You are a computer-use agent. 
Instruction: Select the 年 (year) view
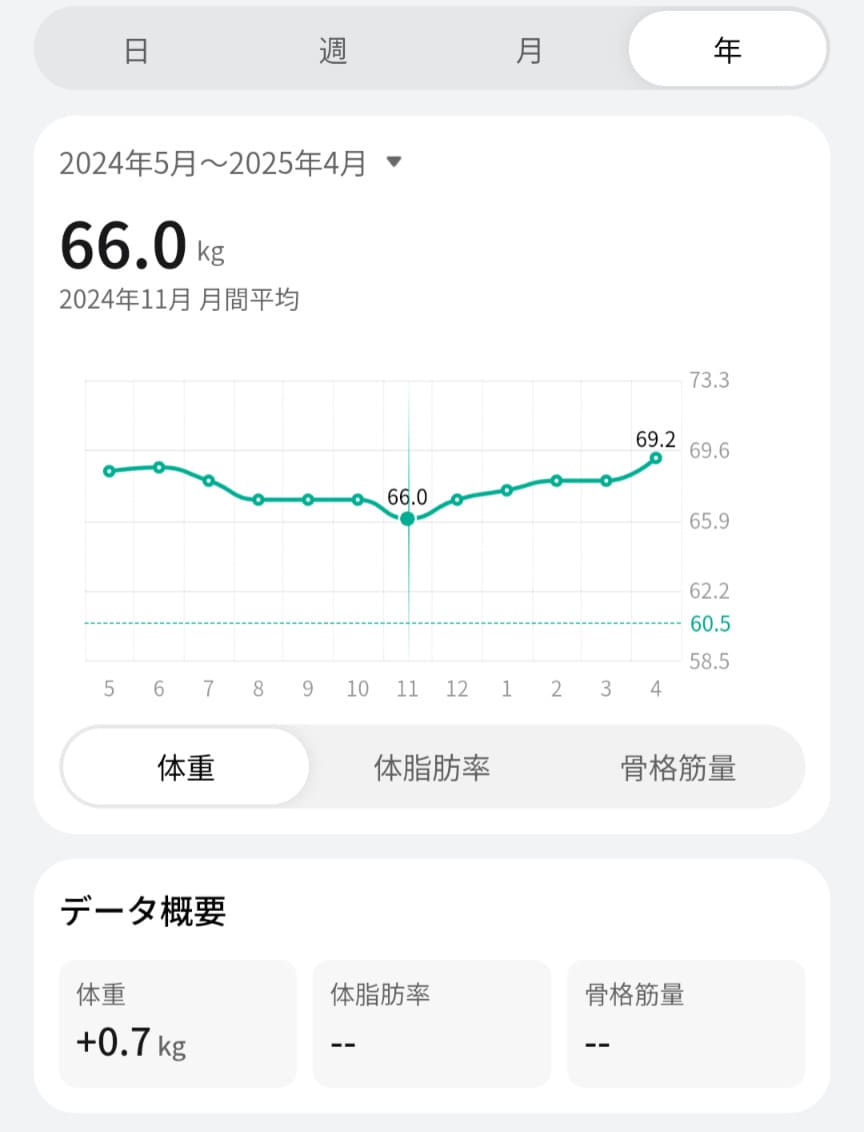[x=727, y=50]
